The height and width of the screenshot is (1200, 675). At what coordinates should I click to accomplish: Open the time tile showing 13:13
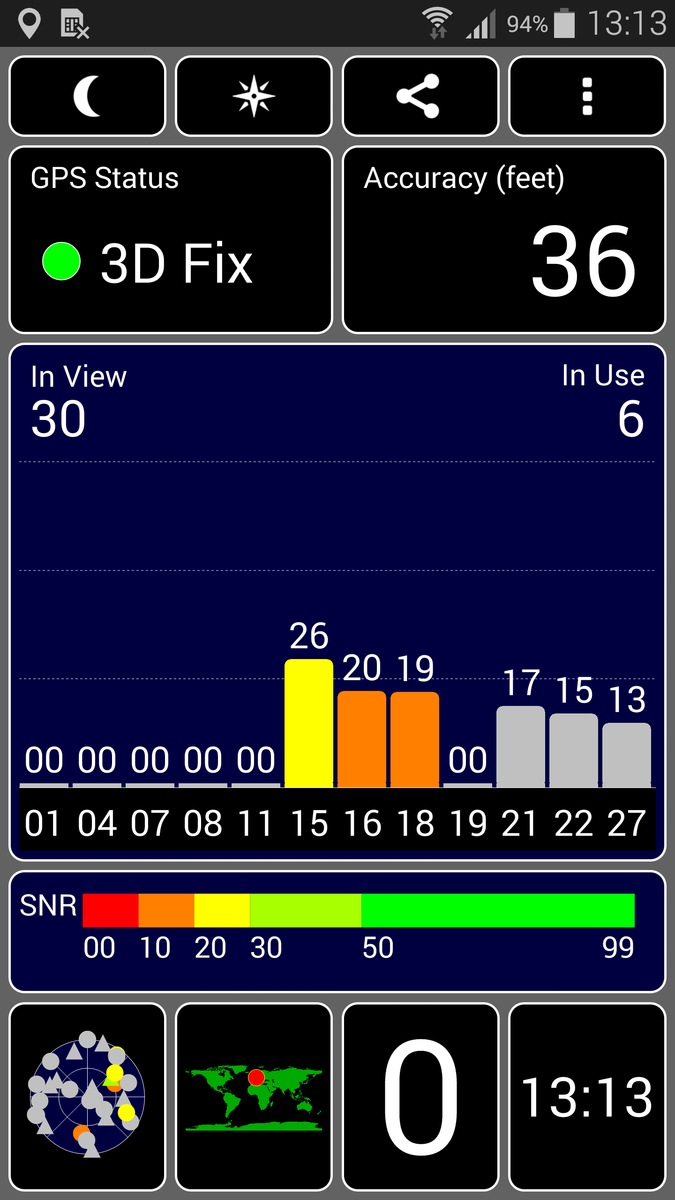click(x=587, y=1096)
